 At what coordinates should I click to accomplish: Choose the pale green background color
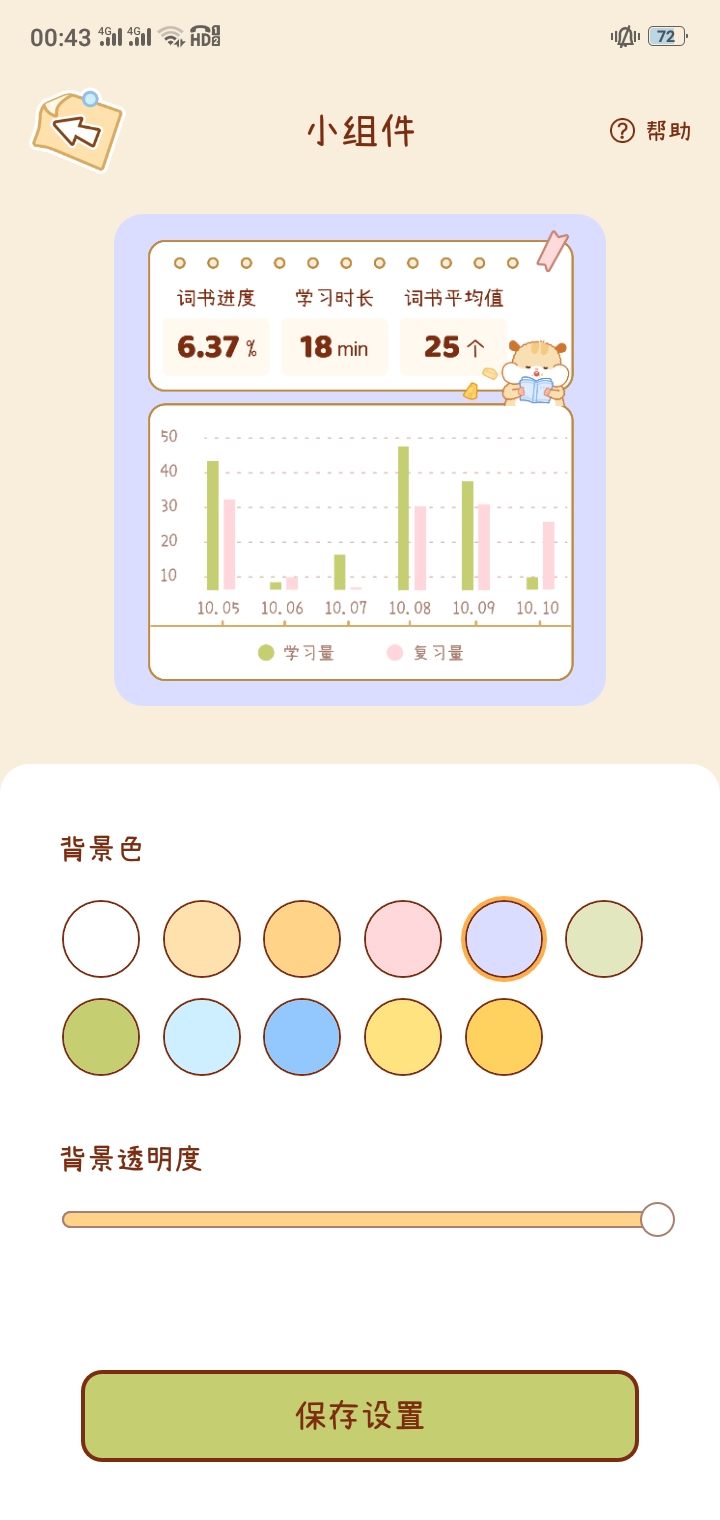[x=604, y=939]
